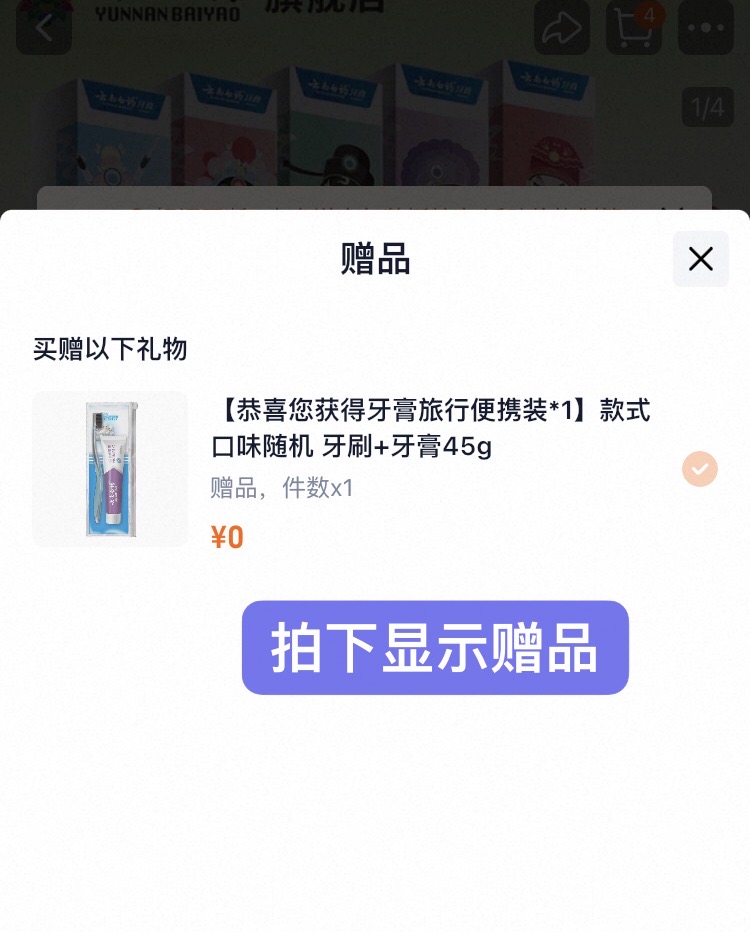This screenshot has width=750, height=932.
Task: Tap the 赠品 popup title
Action: coord(375,258)
